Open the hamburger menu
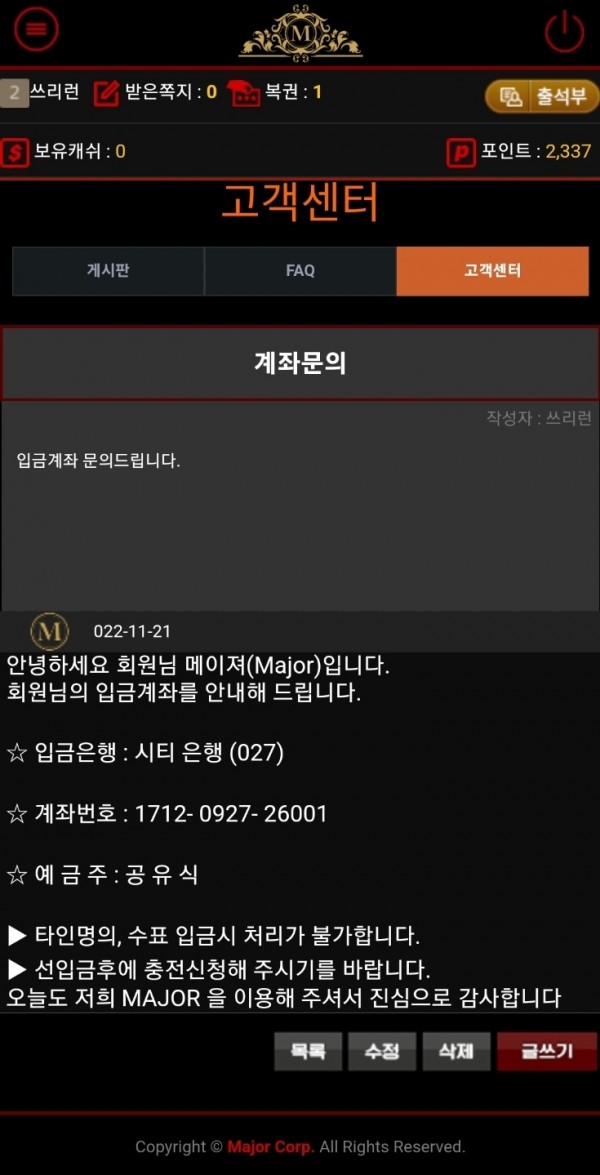 (36, 29)
